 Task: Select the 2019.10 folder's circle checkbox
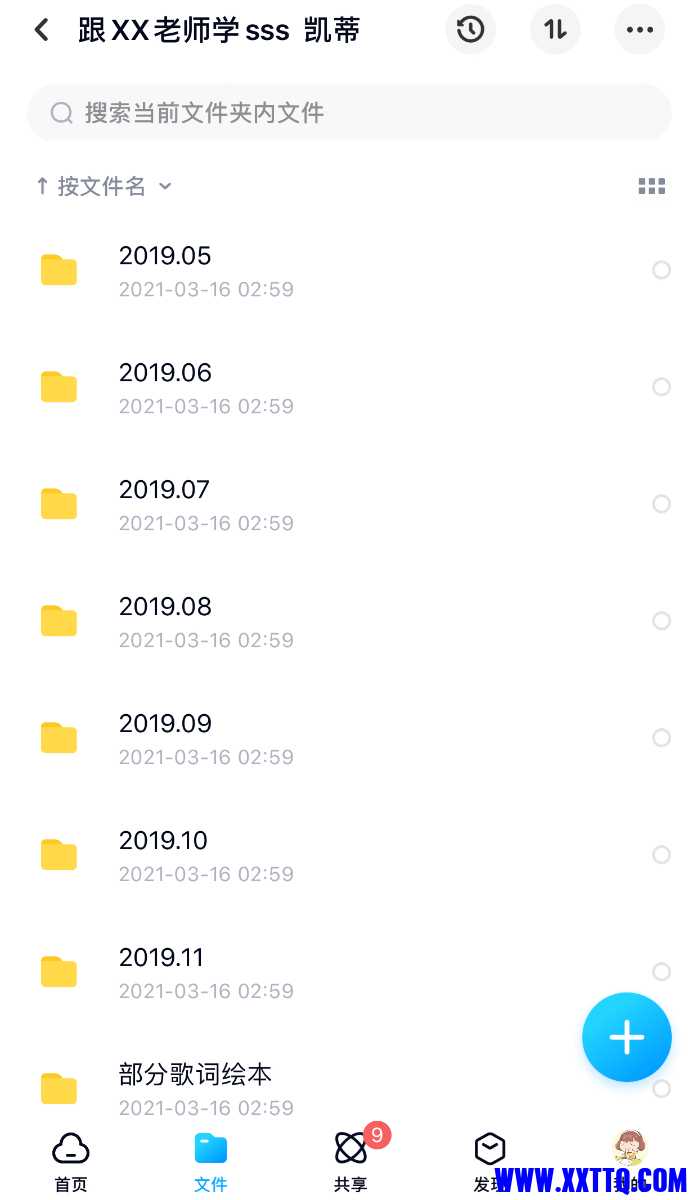pyautogui.click(x=661, y=855)
